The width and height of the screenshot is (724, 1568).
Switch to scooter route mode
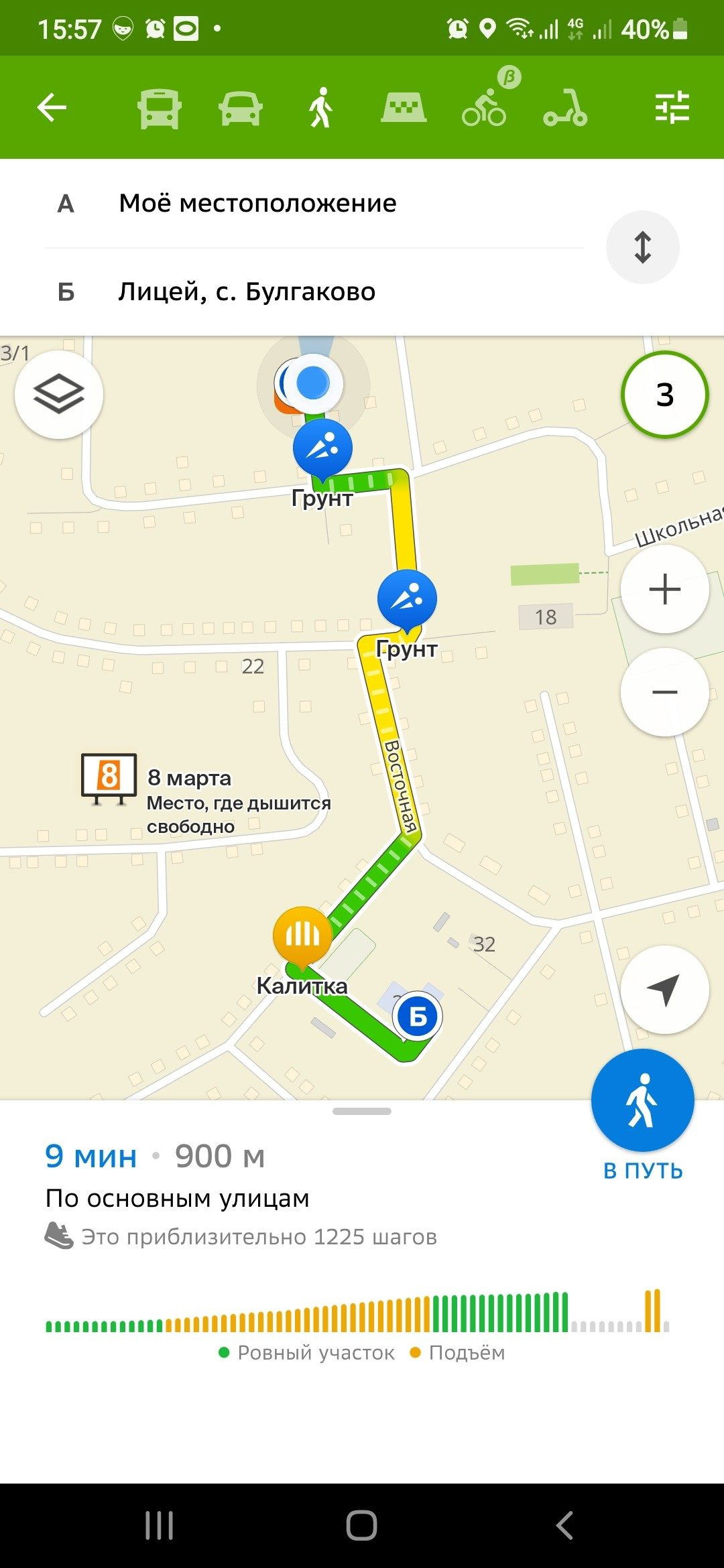point(565,108)
